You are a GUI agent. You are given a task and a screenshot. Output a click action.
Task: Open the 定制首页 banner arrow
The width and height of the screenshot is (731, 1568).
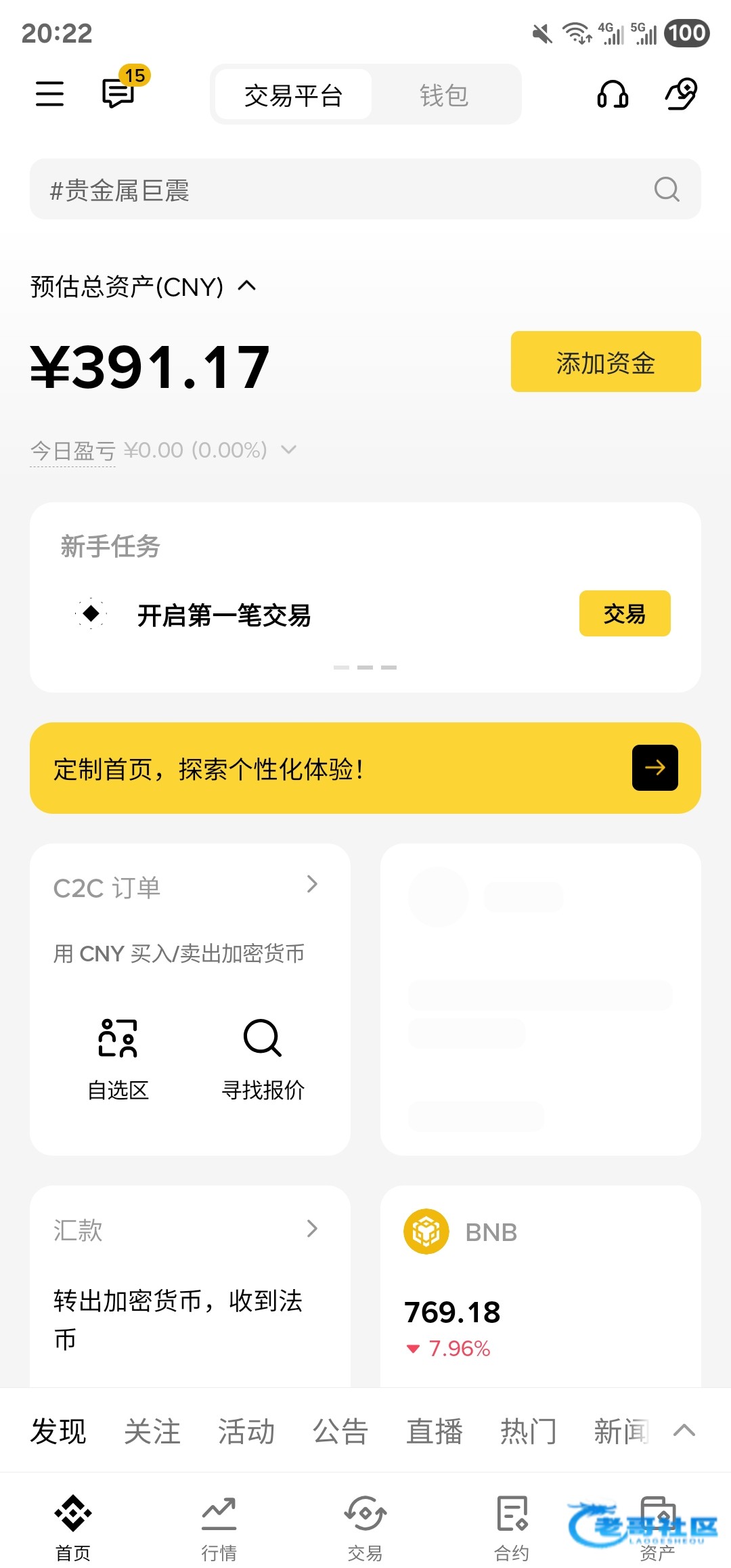655,768
